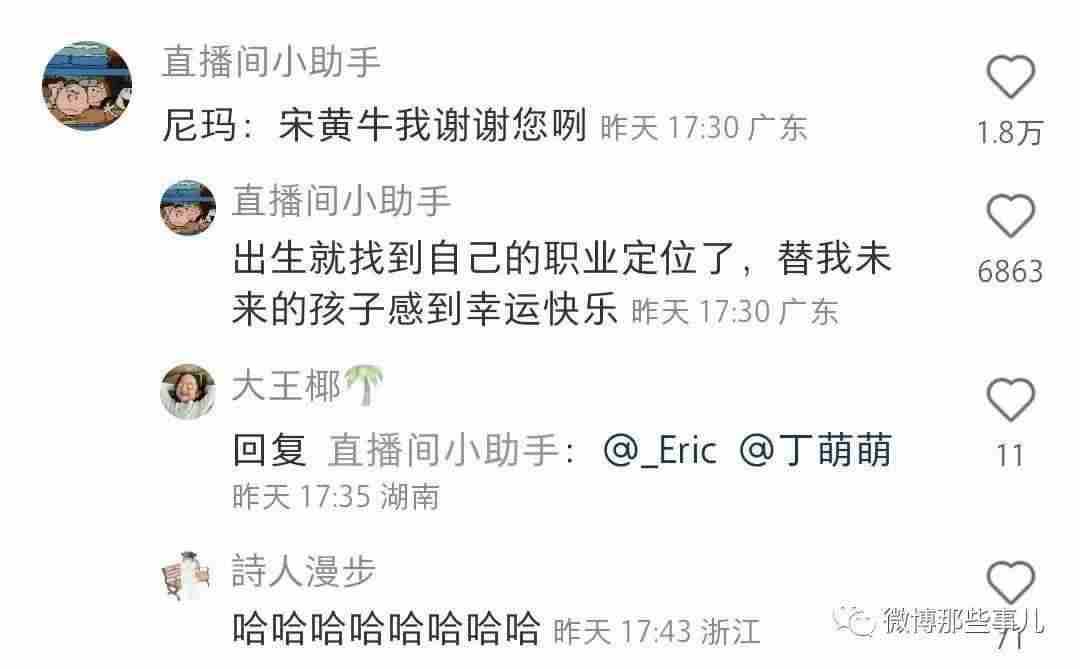Open 詩人漫步's profile avatar
The image size is (1080, 669).
pos(188,577)
